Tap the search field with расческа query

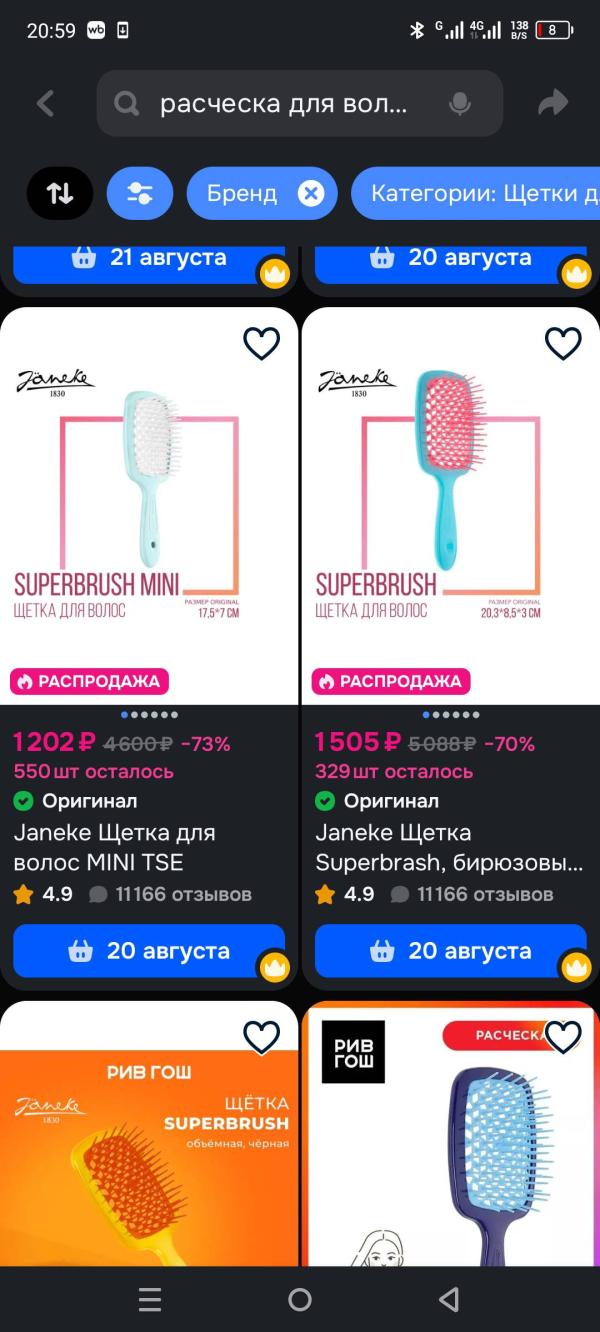[x=285, y=104]
